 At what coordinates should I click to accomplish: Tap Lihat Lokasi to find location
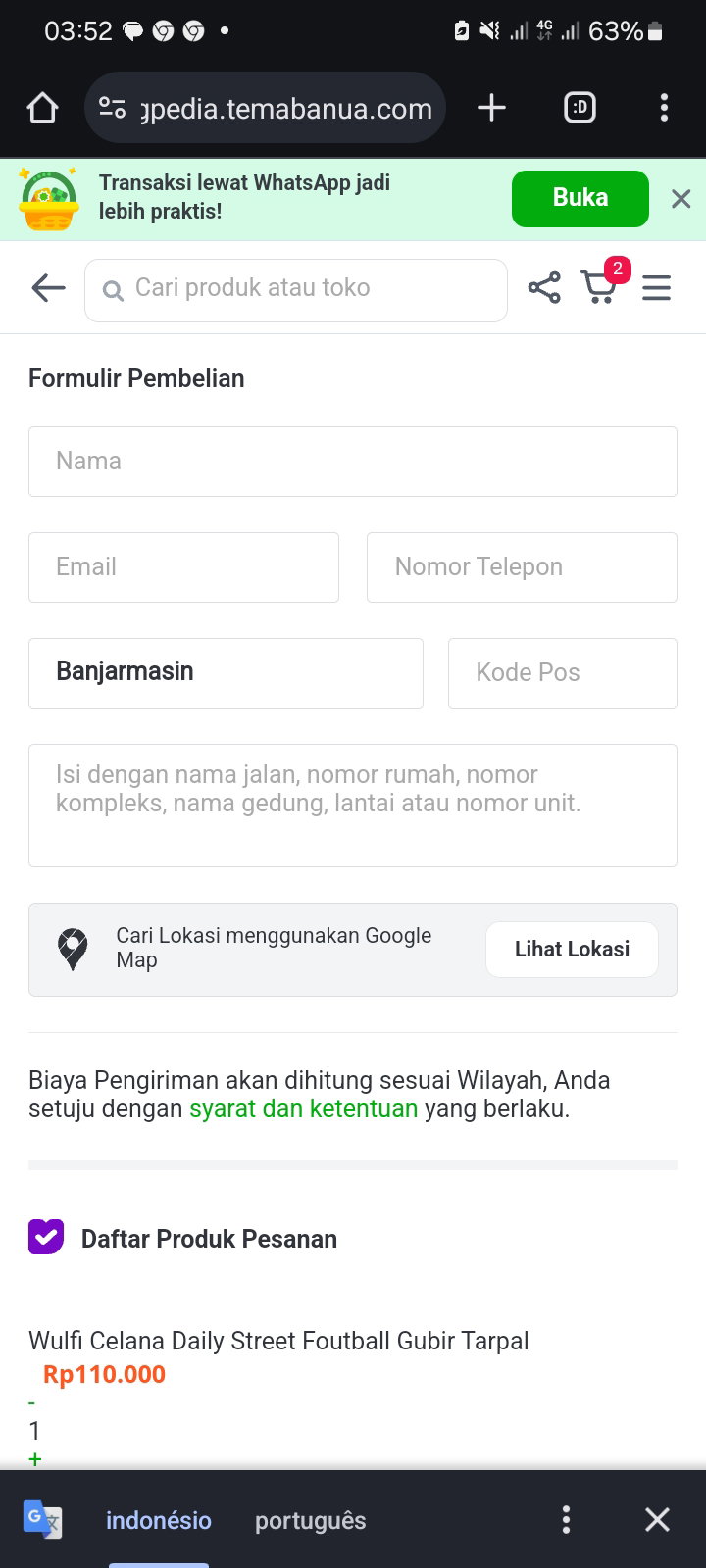click(x=572, y=950)
